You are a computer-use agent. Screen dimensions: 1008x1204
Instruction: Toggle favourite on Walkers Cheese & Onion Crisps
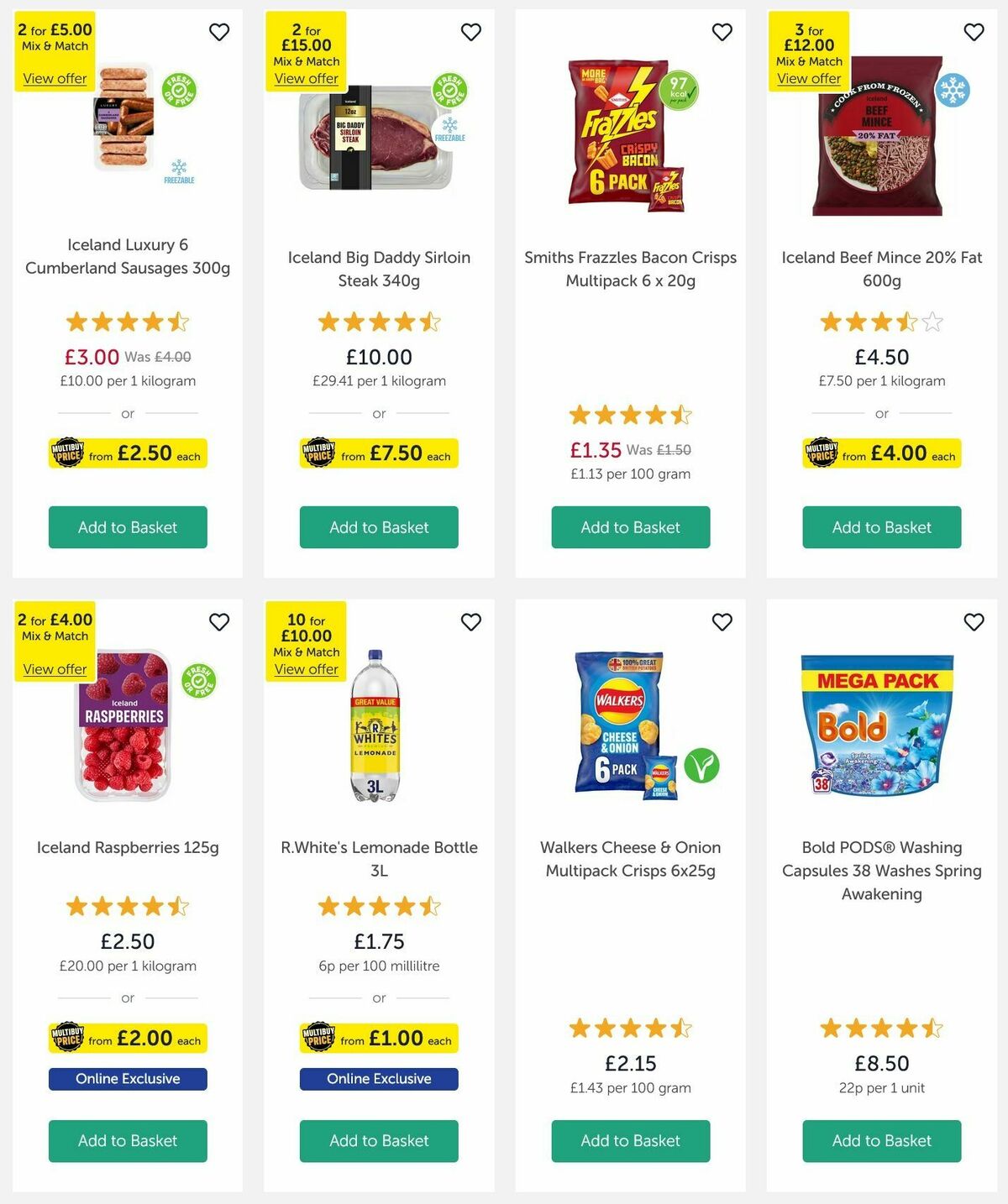coord(722,622)
